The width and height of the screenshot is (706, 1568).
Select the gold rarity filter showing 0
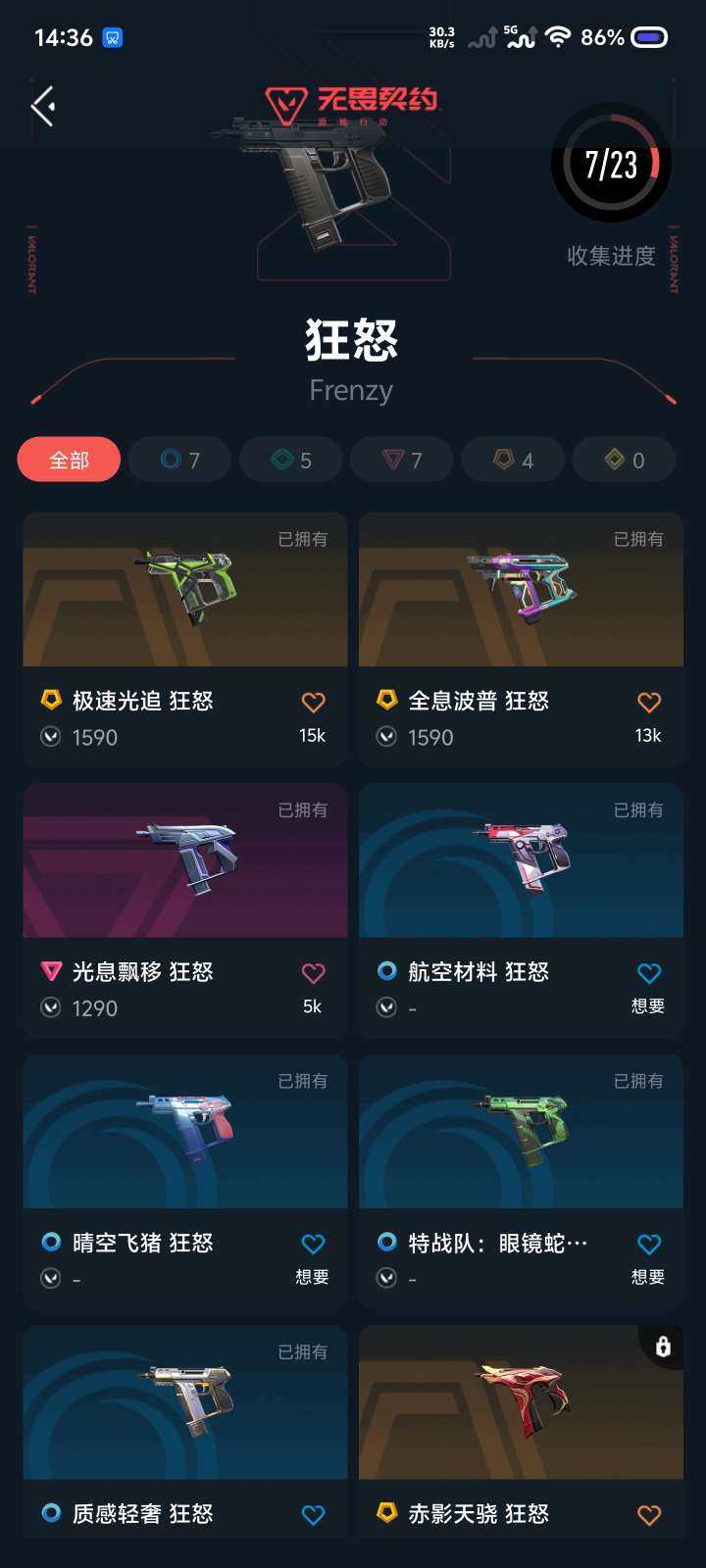(624, 459)
